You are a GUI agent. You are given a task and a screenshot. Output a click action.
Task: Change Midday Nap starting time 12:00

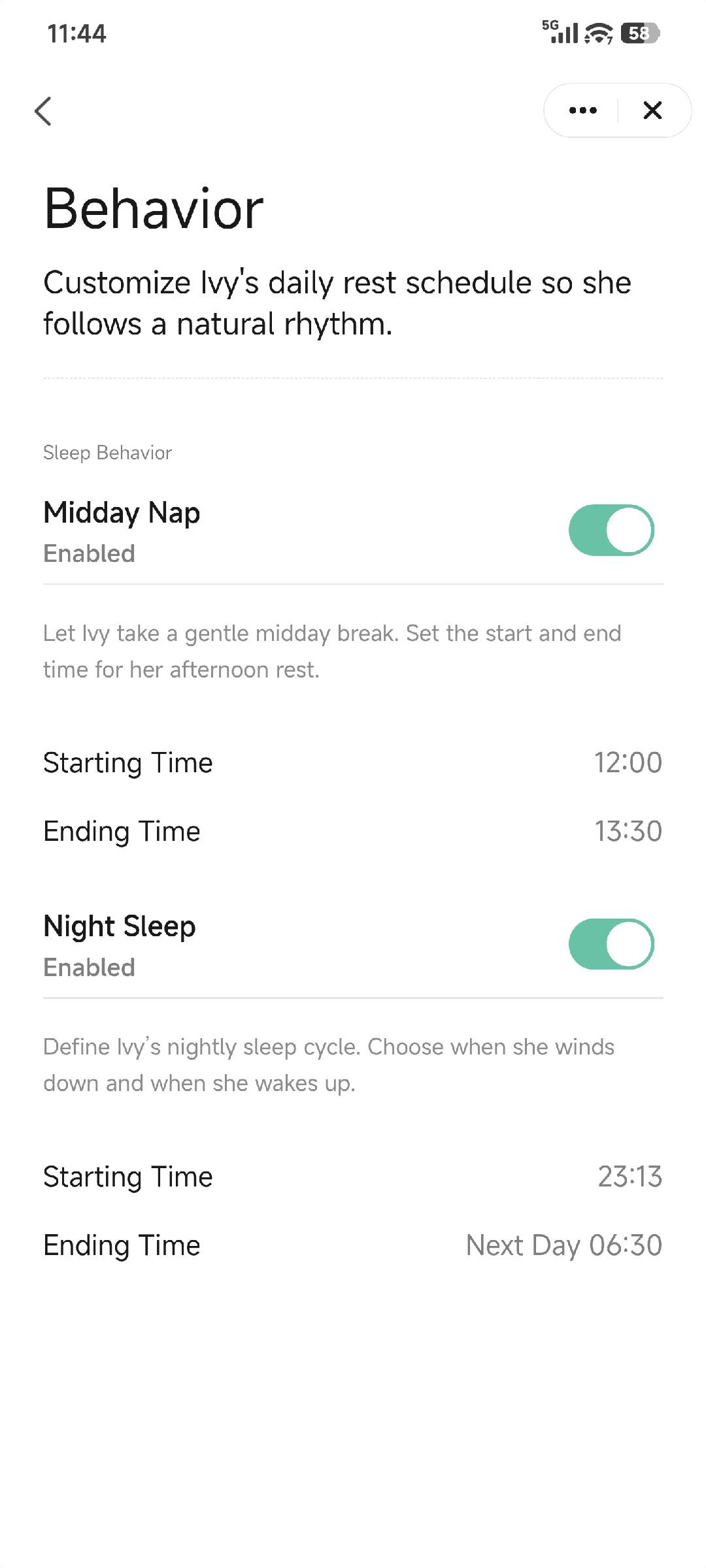(x=627, y=762)
